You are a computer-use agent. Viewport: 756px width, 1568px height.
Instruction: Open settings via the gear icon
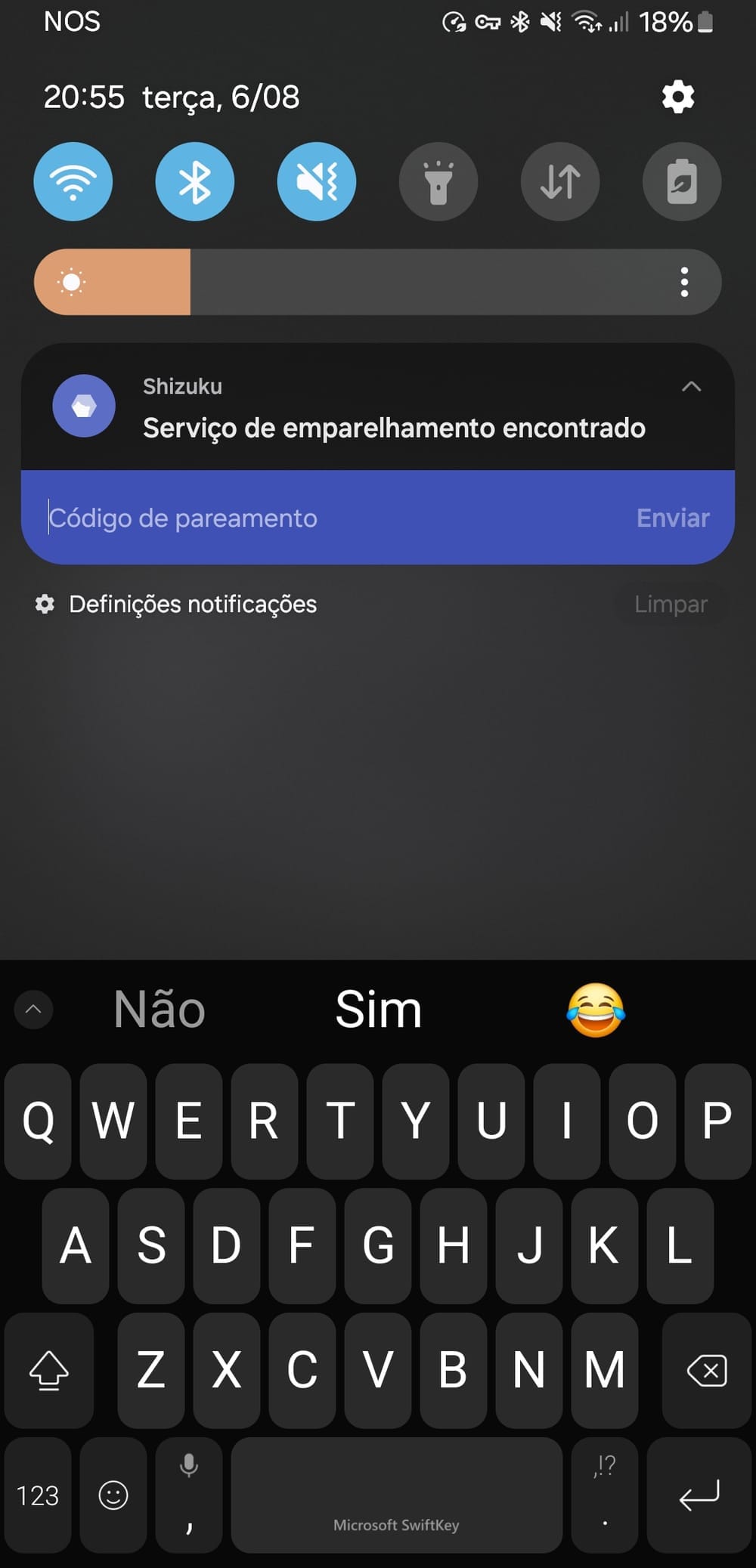(677, 97)
